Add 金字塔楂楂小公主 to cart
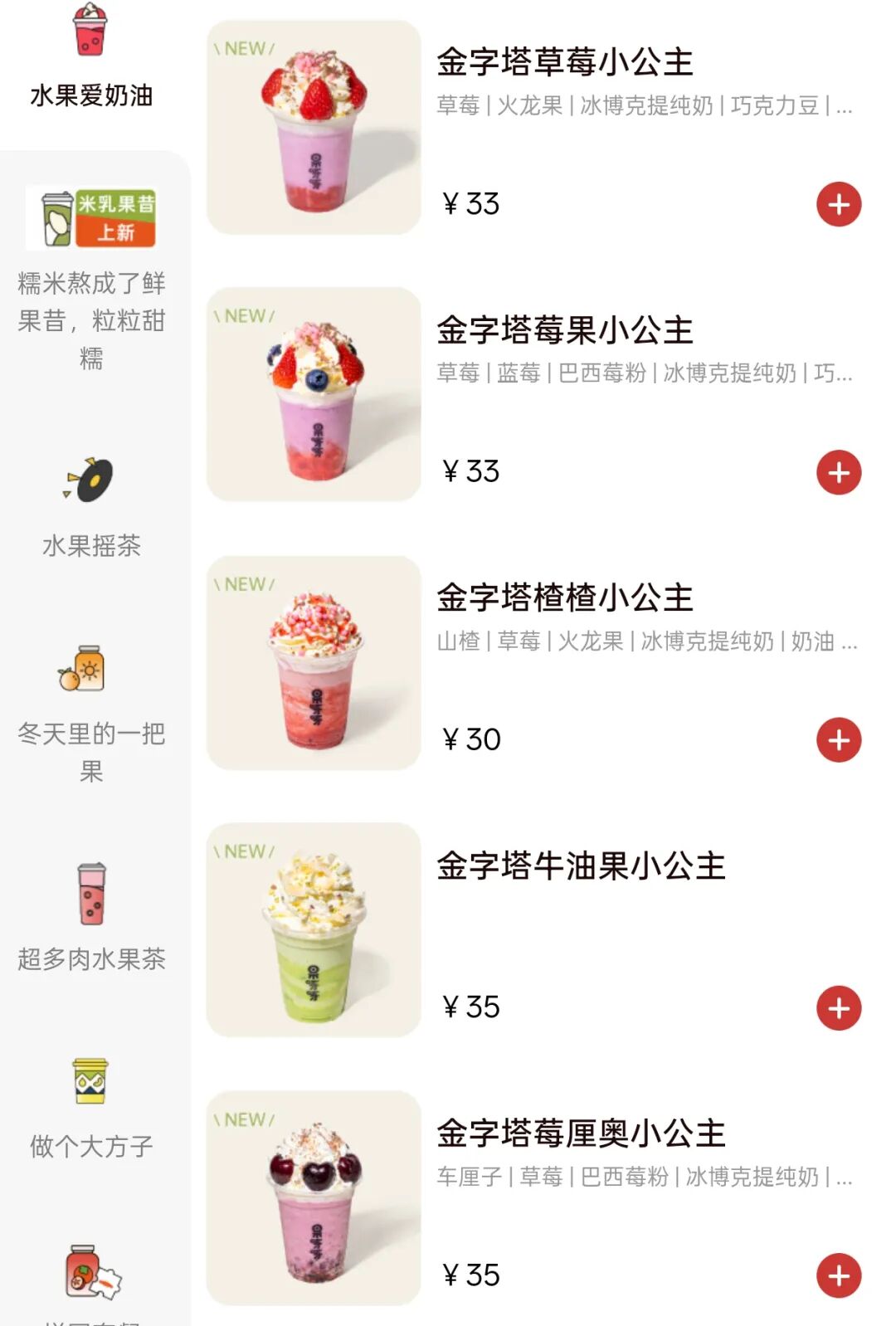 [x=839, y=739]
